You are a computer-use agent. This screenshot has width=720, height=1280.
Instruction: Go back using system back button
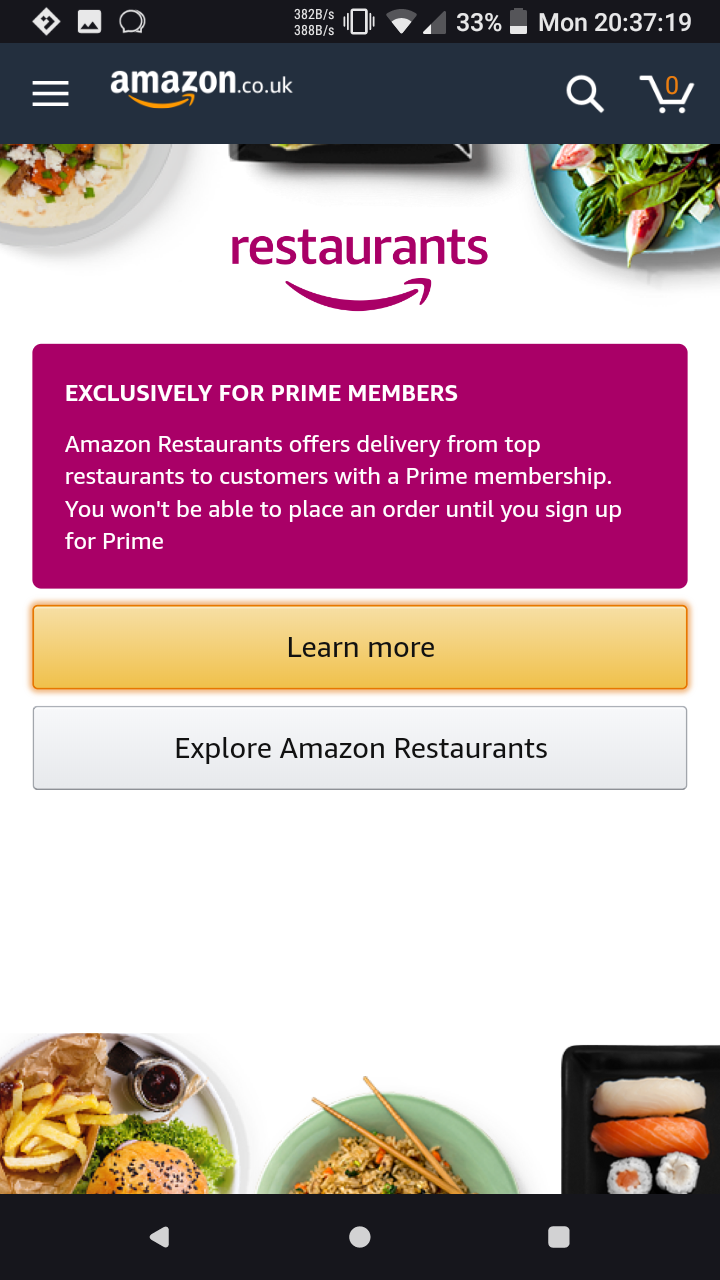pos(159,1237)
